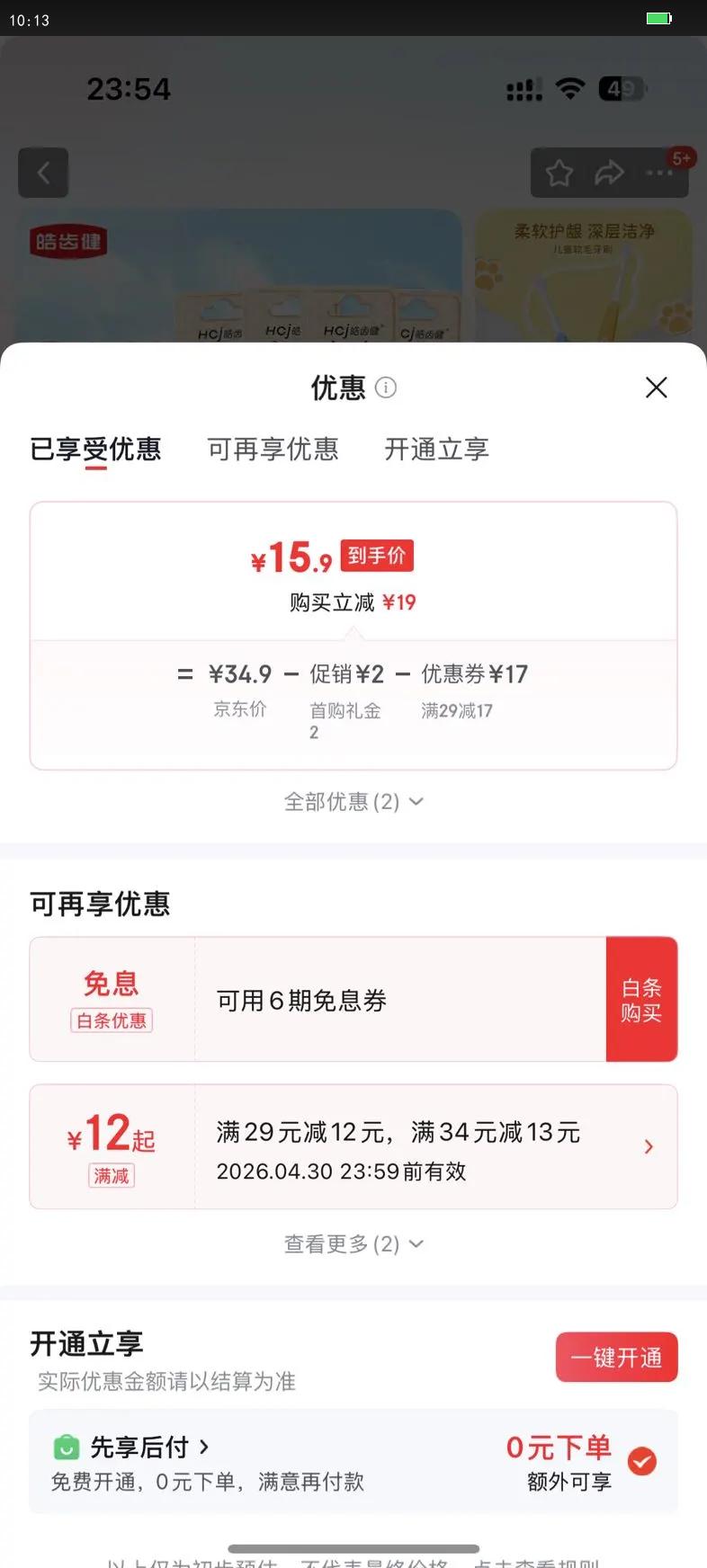This screenshot has height=1568, width=707.
Task: Switch to the 可再享优惠 tab
Action: tap(273, 449)
